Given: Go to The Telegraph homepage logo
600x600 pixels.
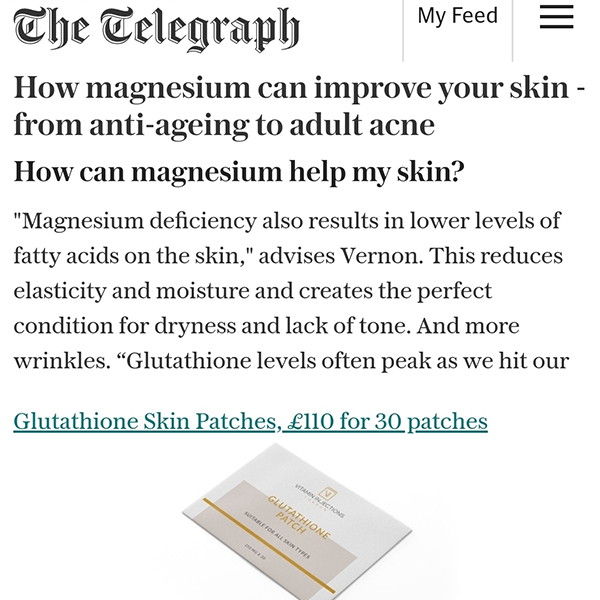Looking at the screenshot, I should pos(156,30).
